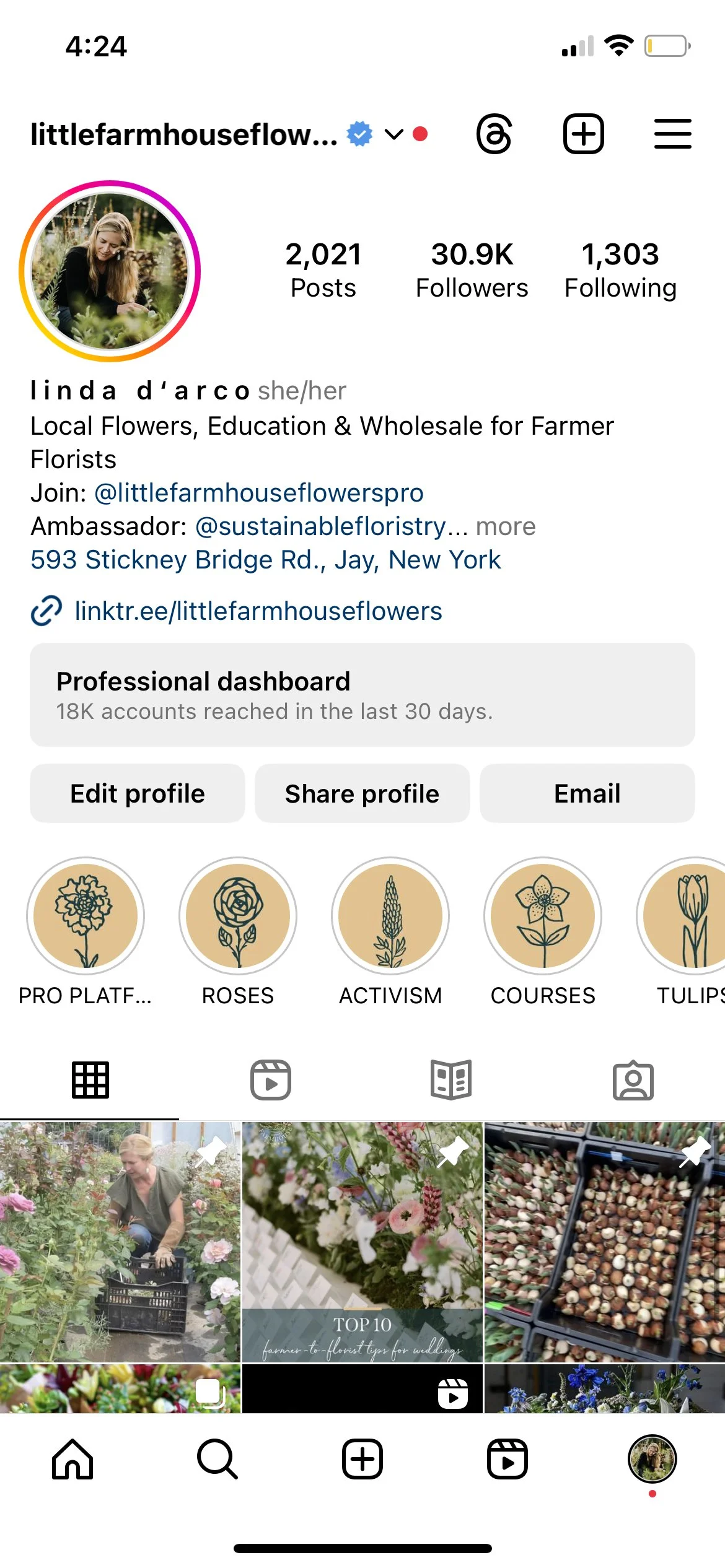Image resolution: width=725 pixels, height=1568 pixels.
Task: Open Threads from the top bar
Action: point(494,134)
